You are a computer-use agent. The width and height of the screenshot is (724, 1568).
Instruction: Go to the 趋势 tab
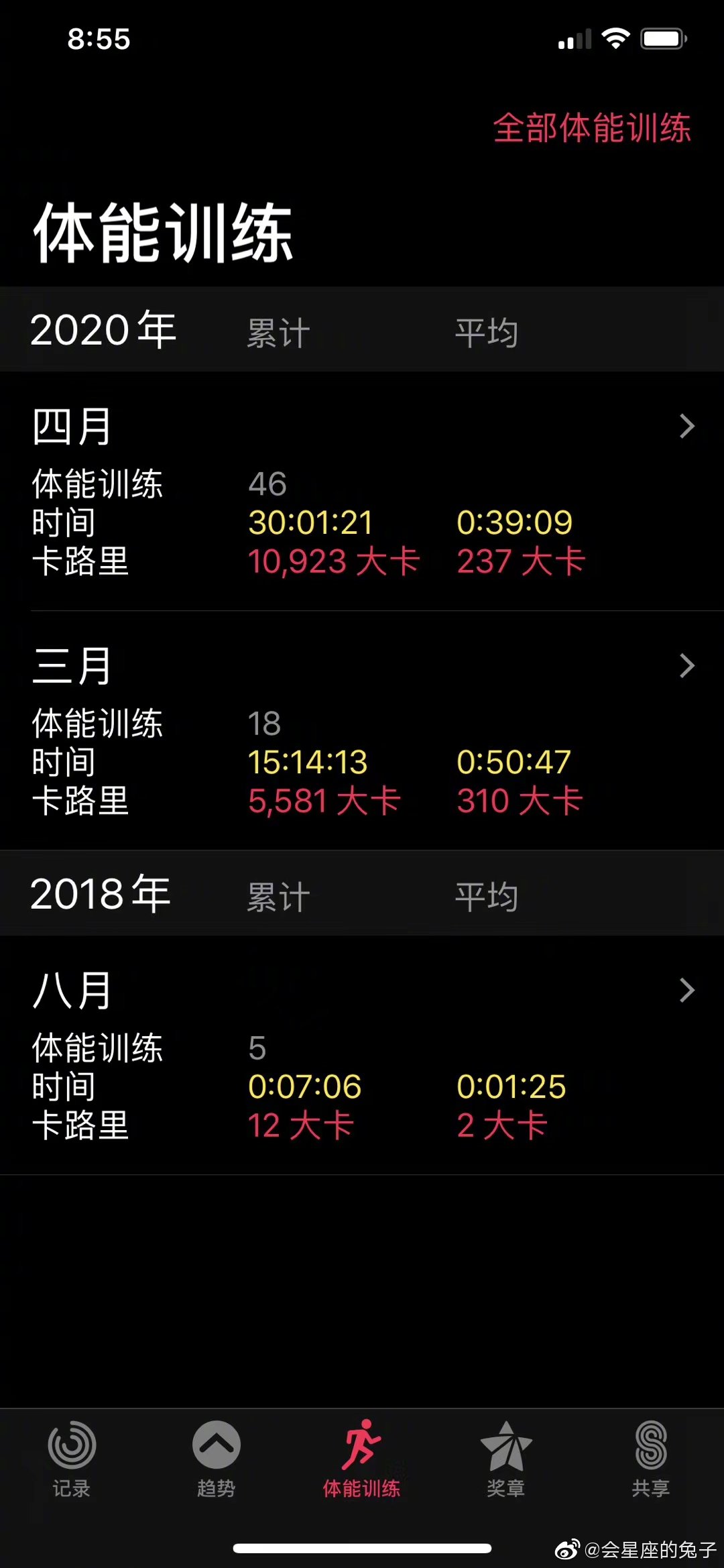click(216, 1459)
